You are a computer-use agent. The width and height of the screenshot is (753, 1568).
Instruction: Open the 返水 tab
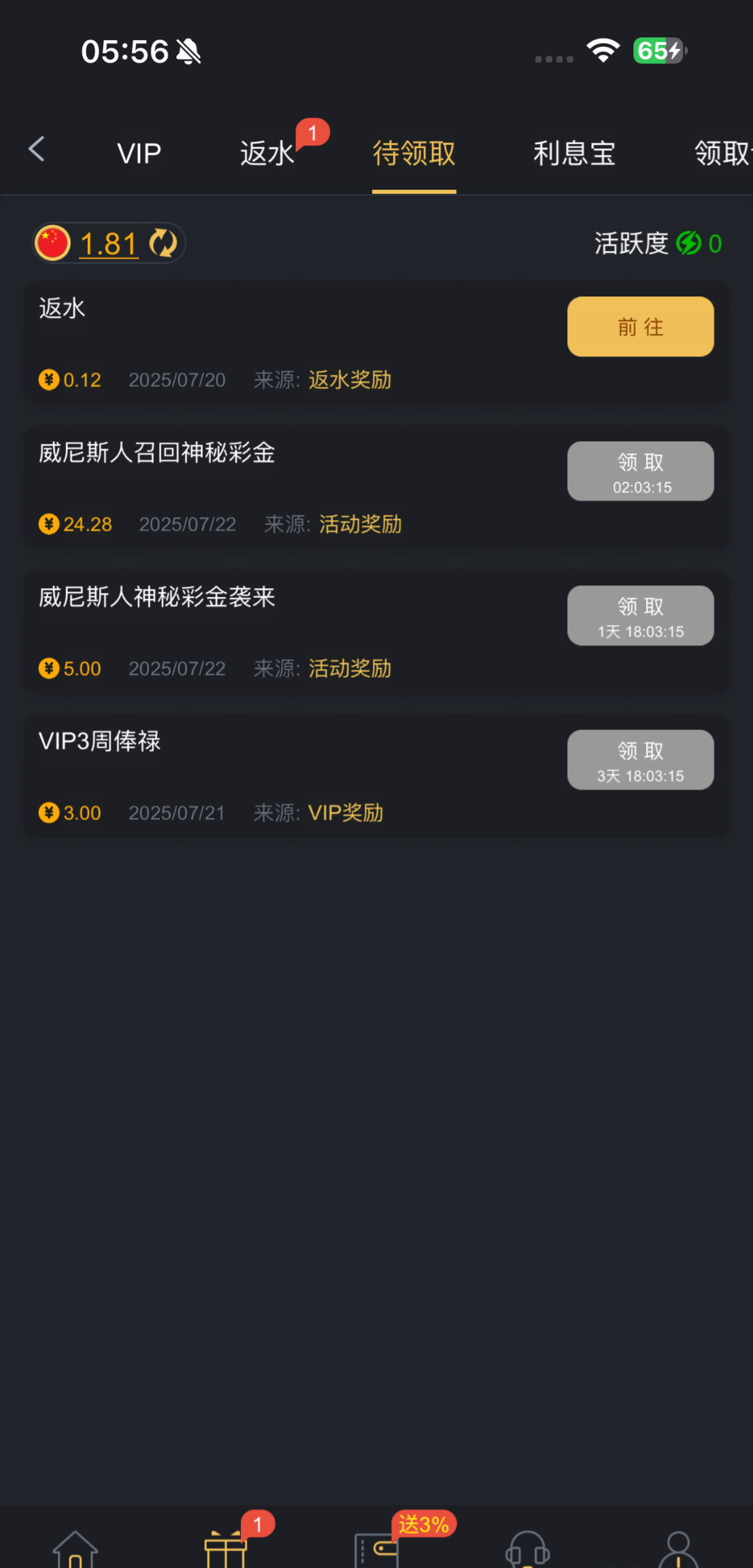pos(267,154)
